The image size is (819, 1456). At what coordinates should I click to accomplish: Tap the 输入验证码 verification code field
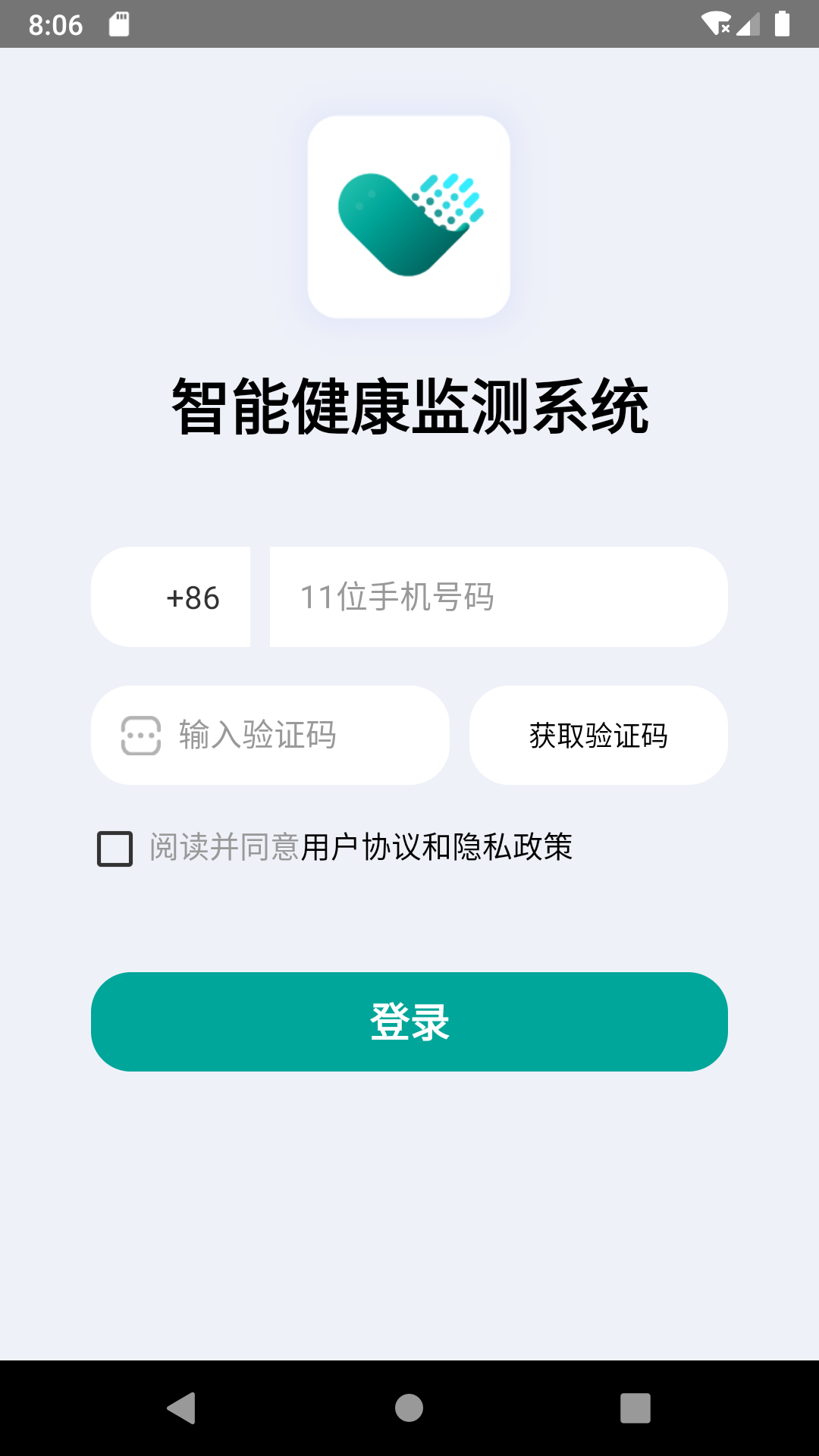(x=270, y=735)
